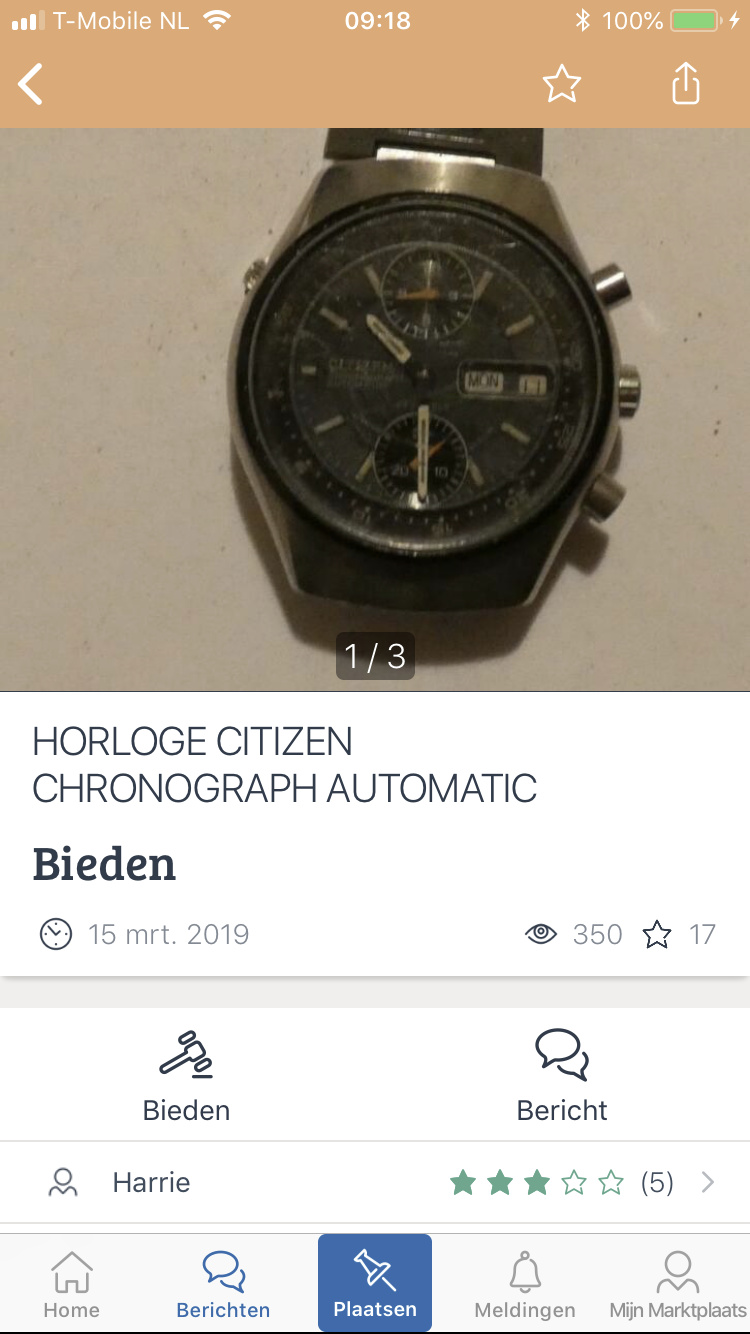
Task: Save this listing with the star icon
Action: click(562, 84)
